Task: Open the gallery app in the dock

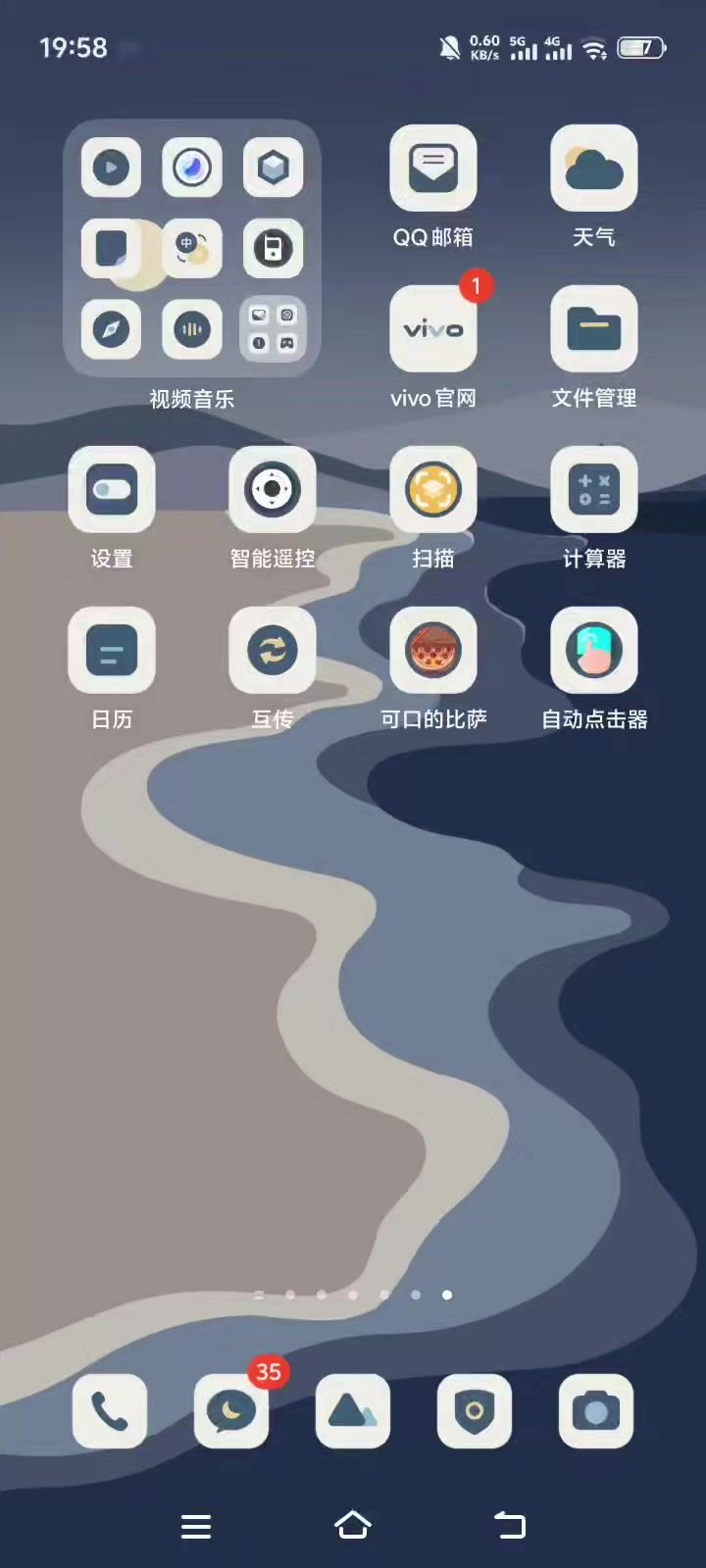Action: click(x=353, y=1411)
